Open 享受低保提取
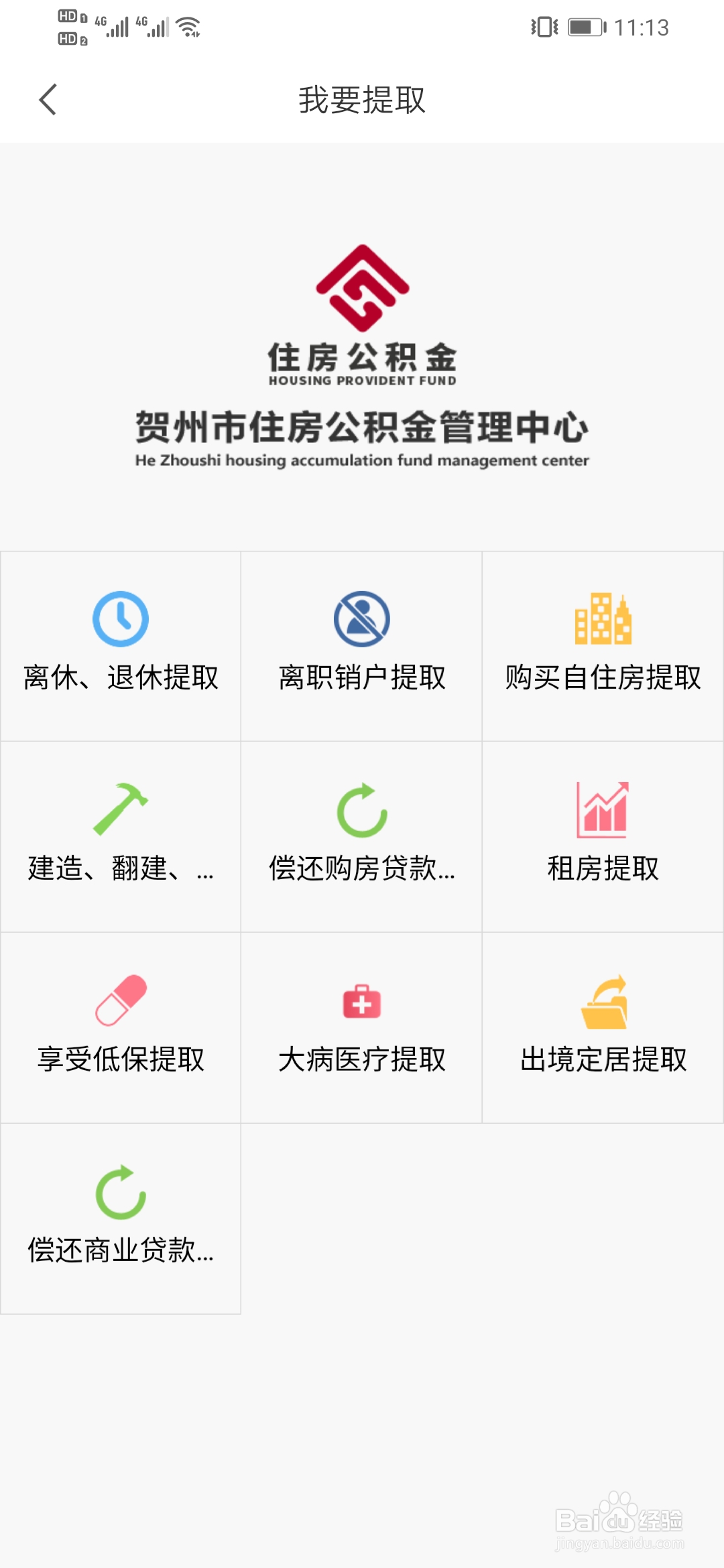Screen dimensions: 724x1568 [x=121, y=1027]
